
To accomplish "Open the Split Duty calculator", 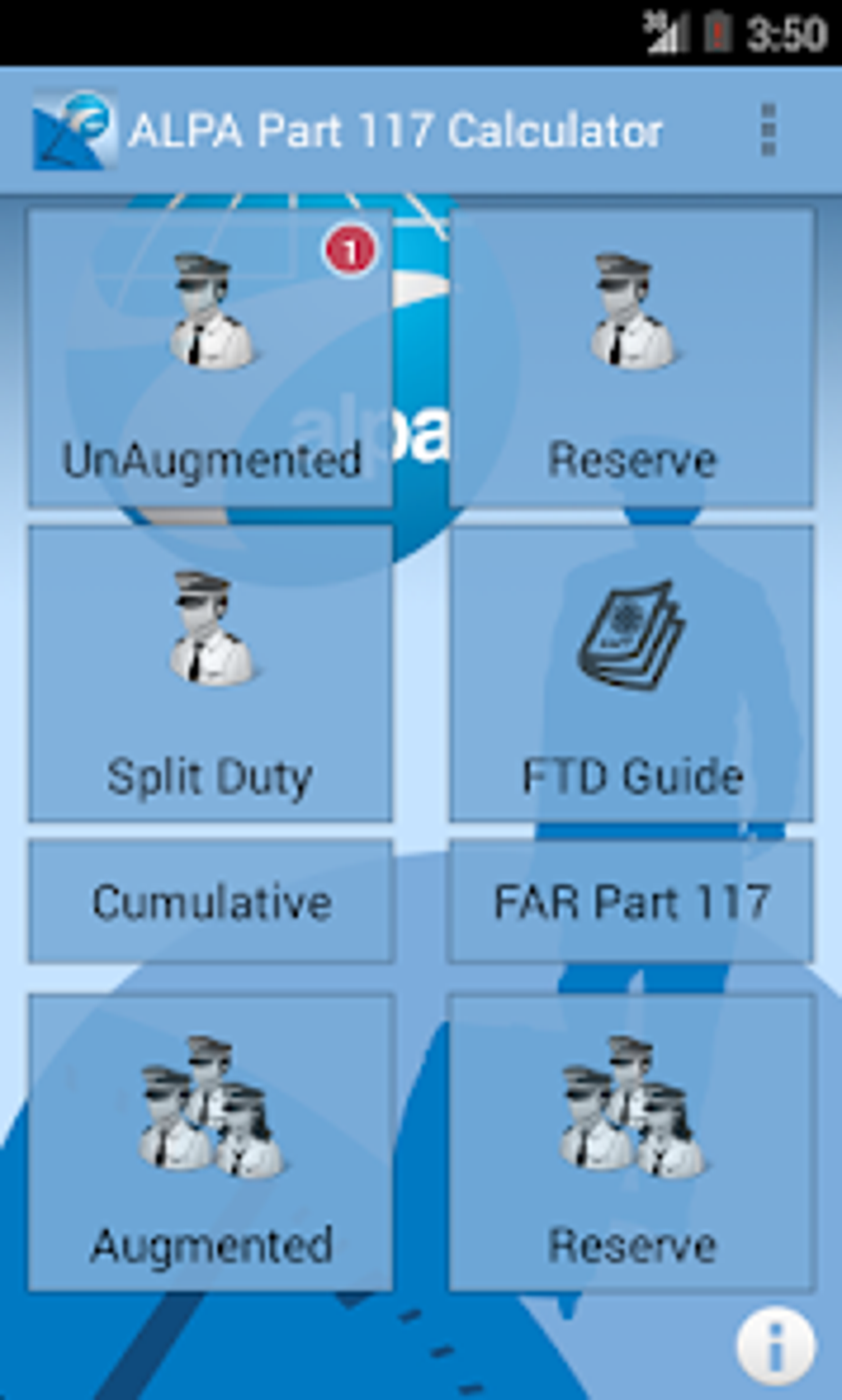I will point(210,669).
